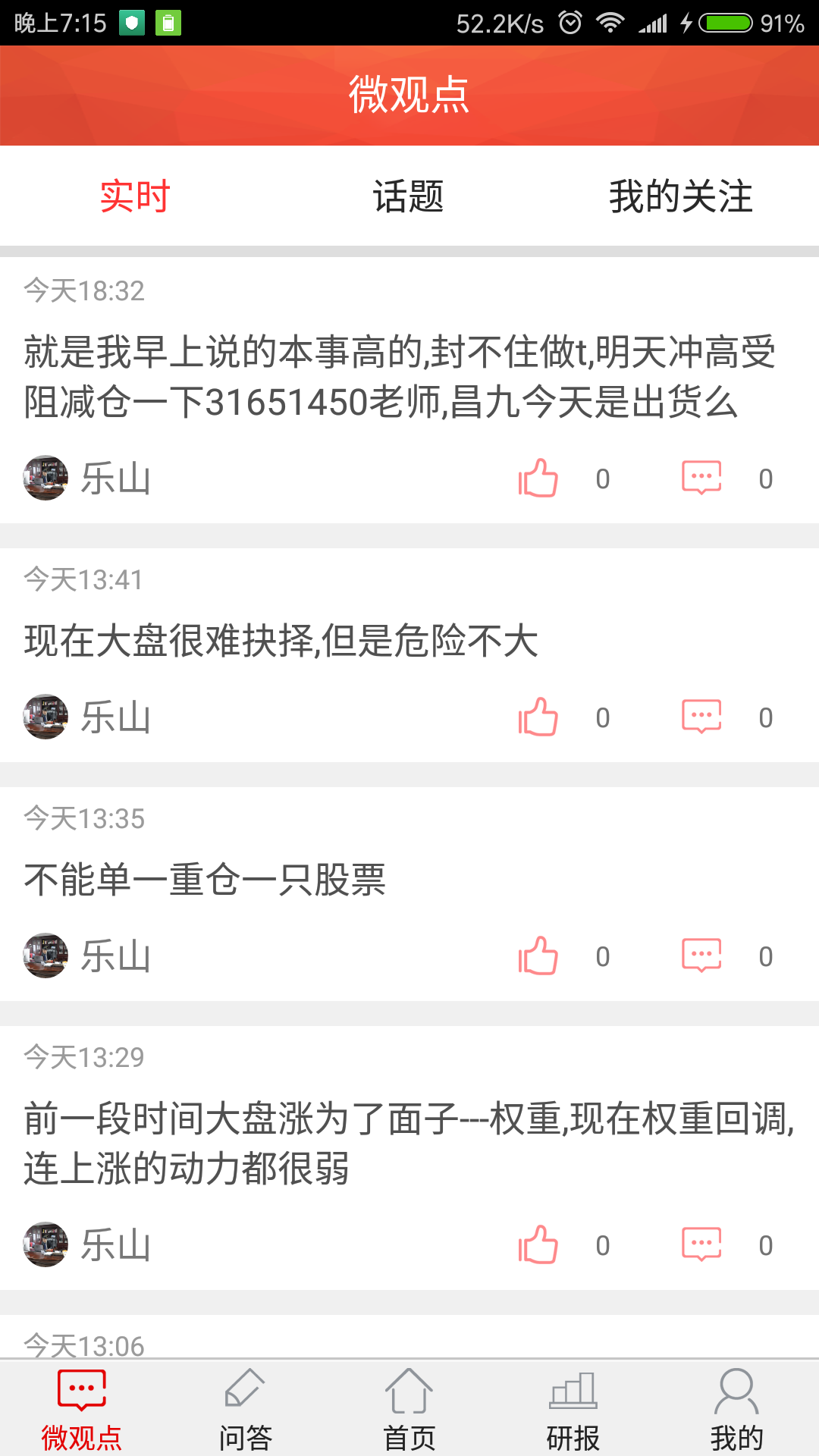Viewport: 819px width, 1456px height.
Task: Select the 实时 tab
Action: click(135, 196)
